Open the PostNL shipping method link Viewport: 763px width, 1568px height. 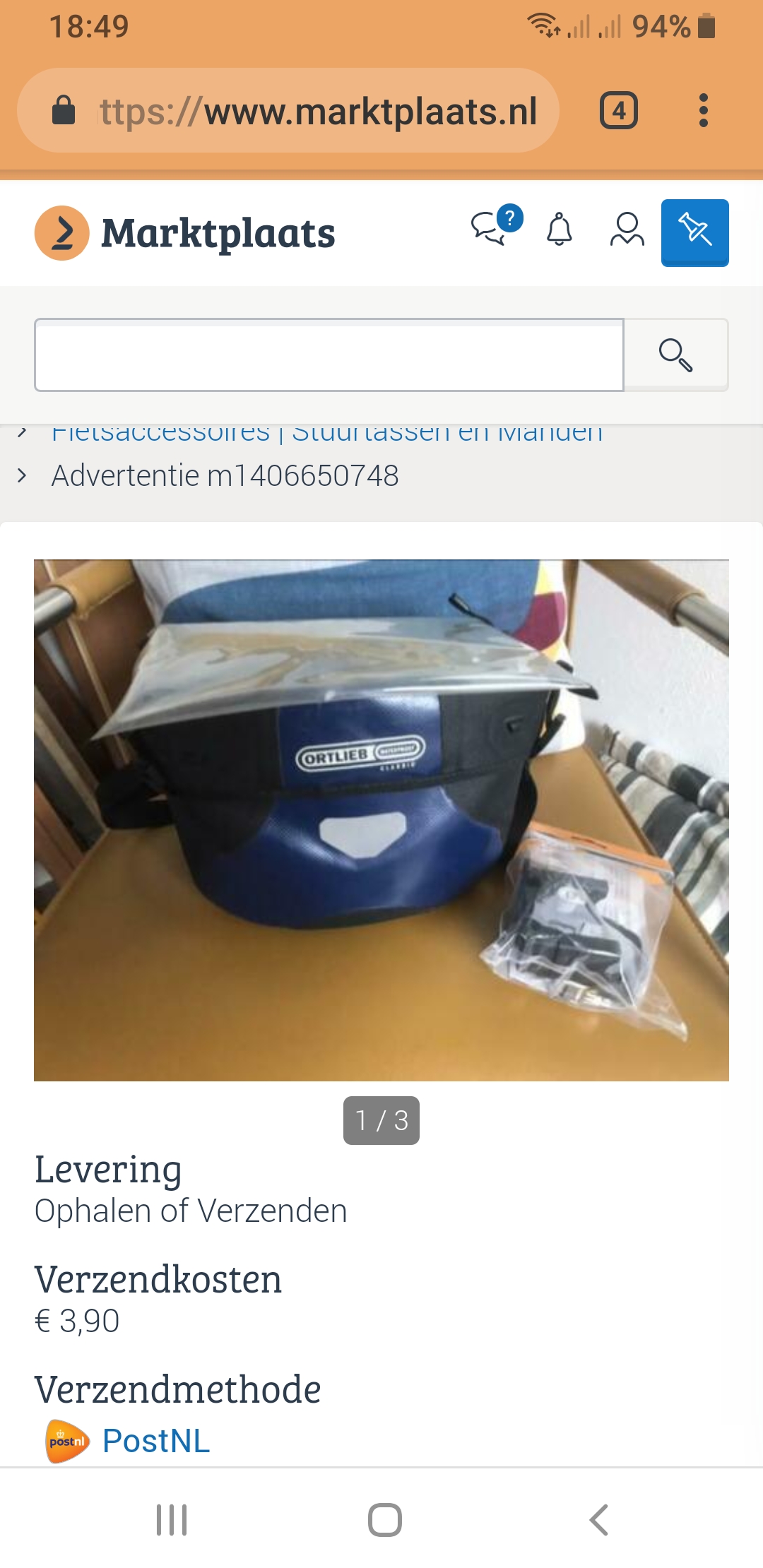coord(155,1441)
